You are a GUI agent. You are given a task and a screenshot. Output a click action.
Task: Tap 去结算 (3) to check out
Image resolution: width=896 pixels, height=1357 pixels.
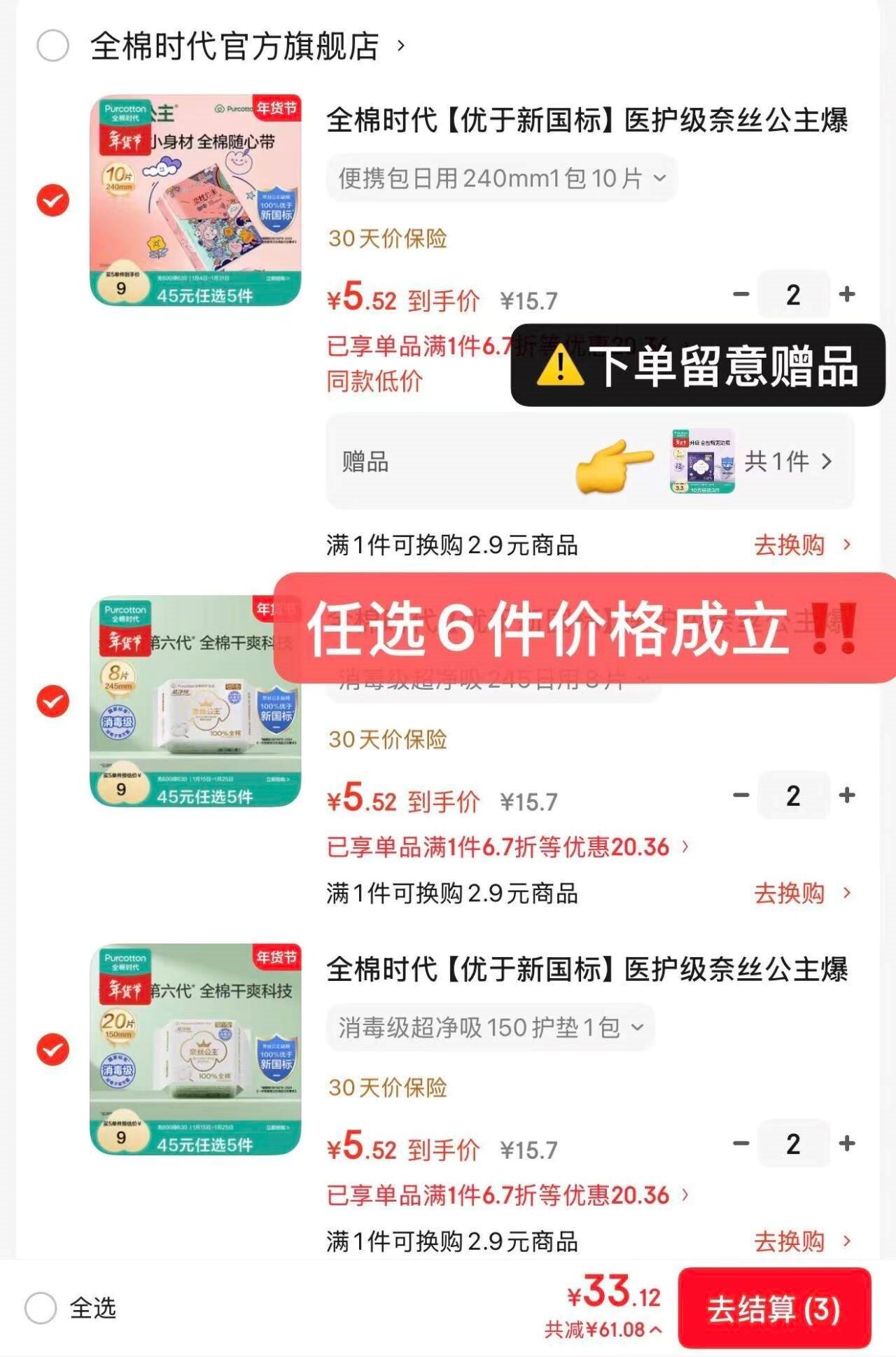click(x=774, y=1308)
